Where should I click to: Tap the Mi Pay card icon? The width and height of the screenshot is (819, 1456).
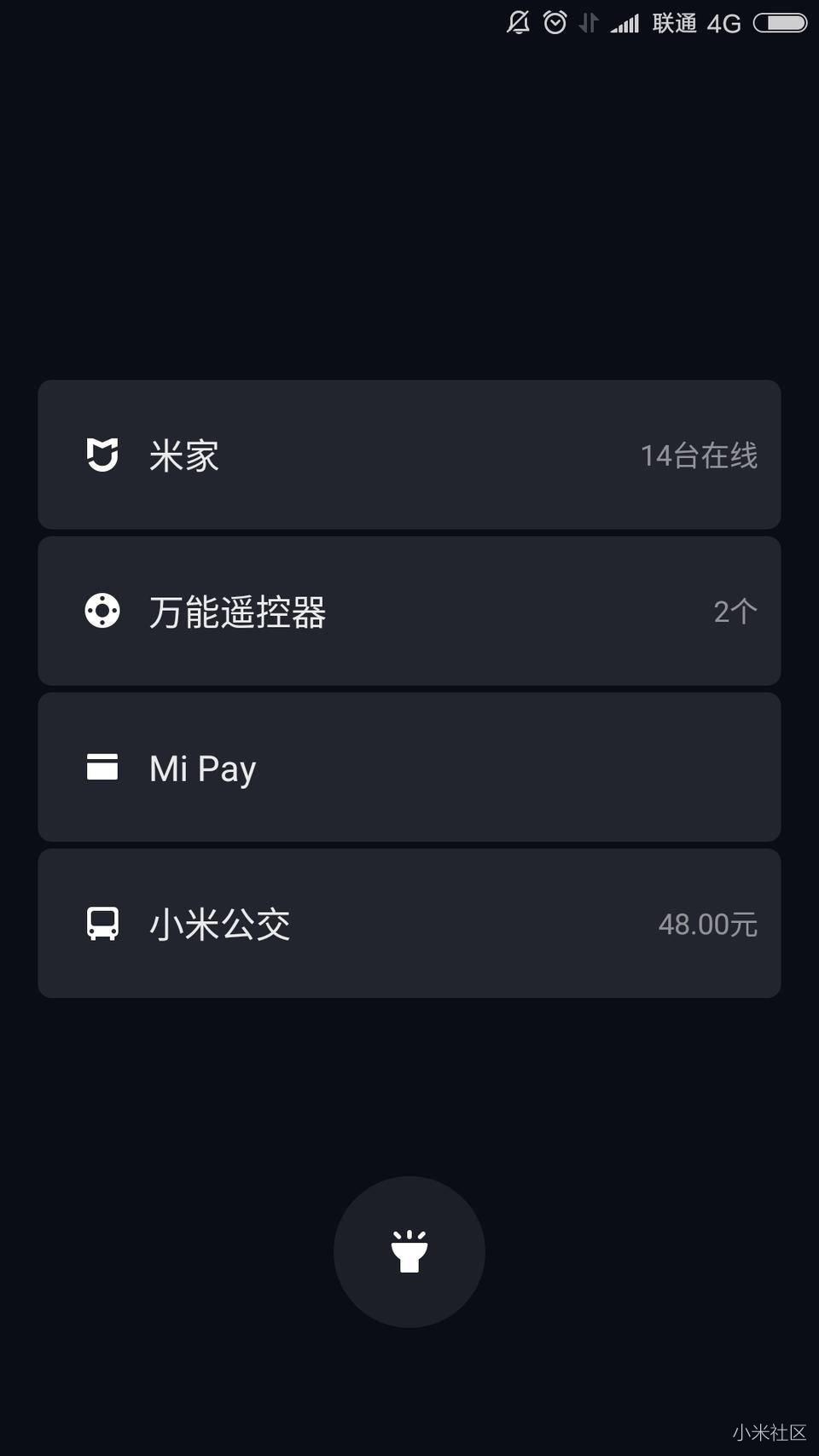[101, 767]
